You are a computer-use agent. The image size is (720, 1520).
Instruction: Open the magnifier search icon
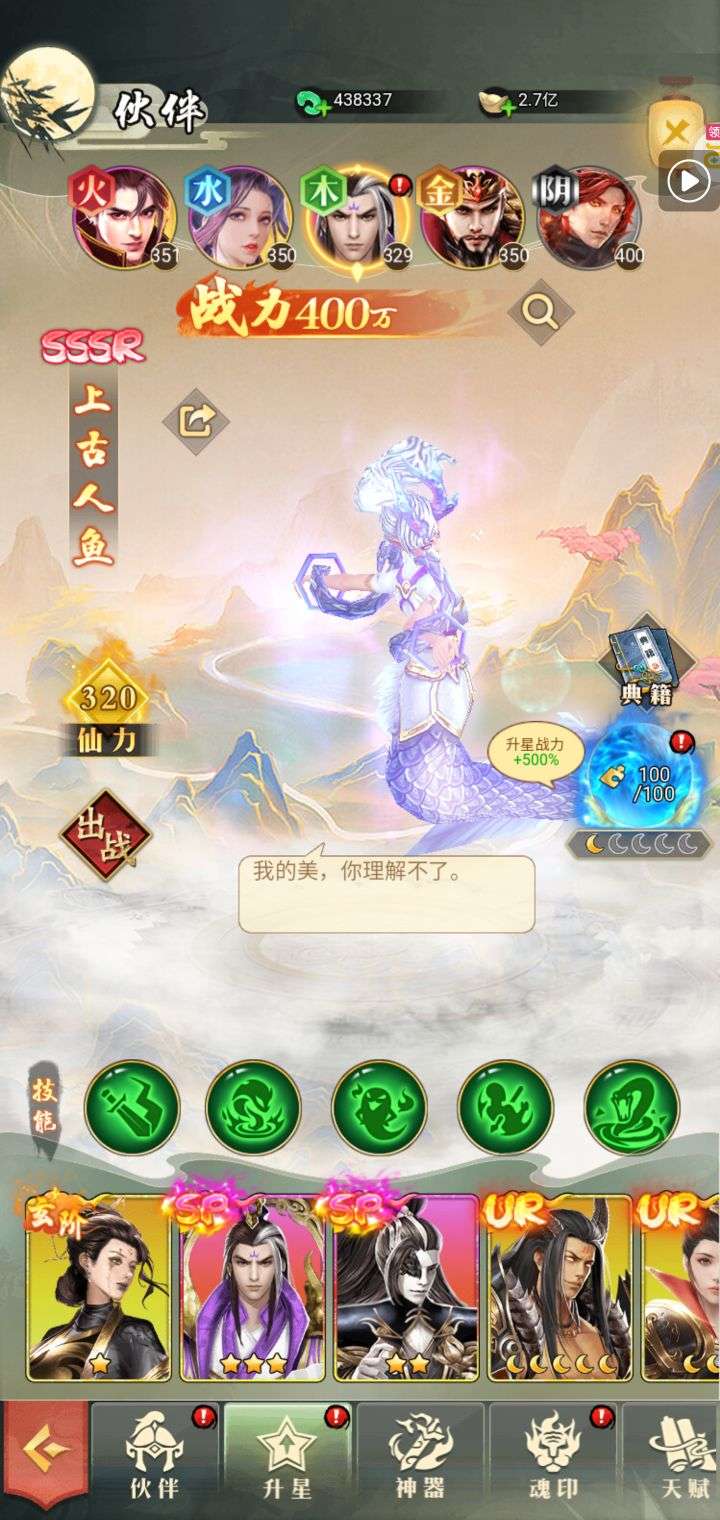(541, 313)
